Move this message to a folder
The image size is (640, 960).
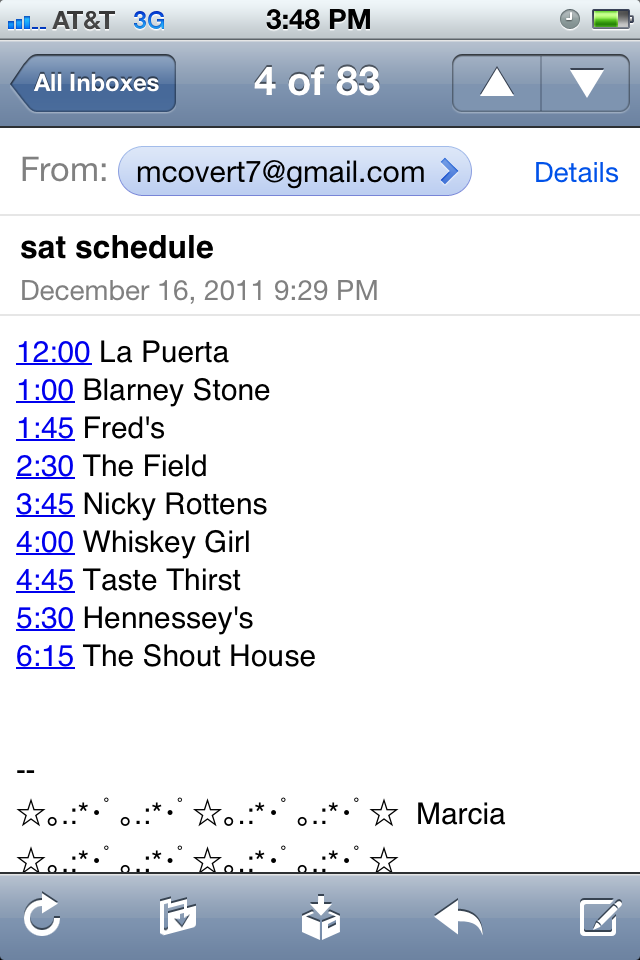(x=178, y=916)
